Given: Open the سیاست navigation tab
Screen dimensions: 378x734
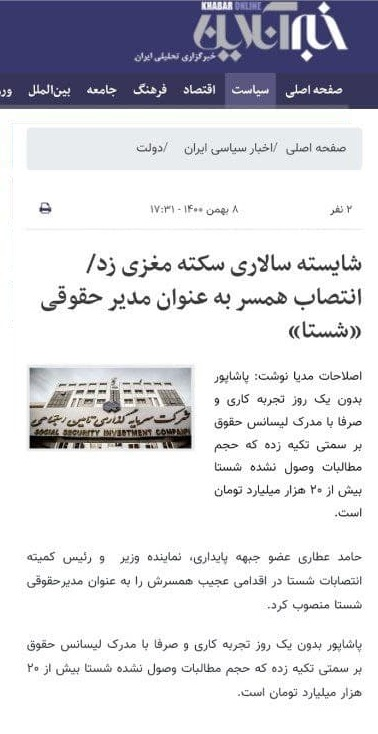Looking at the screenshot, I should [250, 90].
